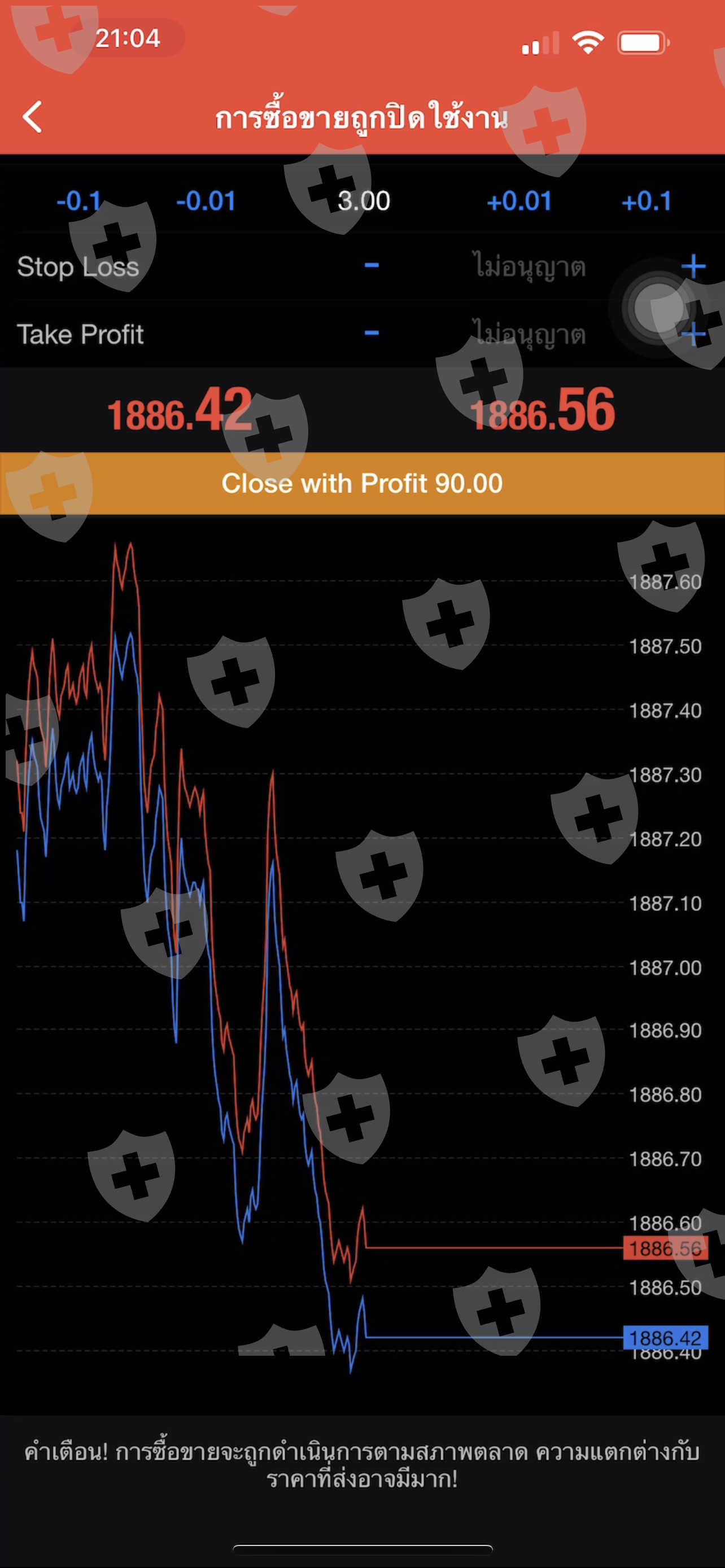Decrease volume by 0.01
The image size is (725, 1568).
206,201
